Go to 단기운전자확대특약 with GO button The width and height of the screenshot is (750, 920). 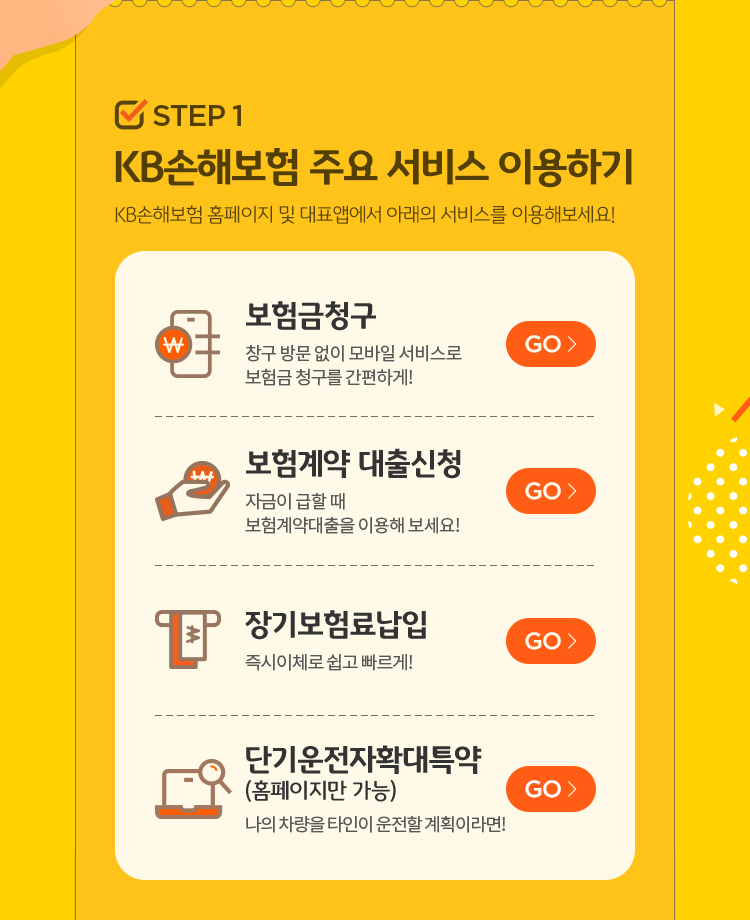(x=551, y=789)
